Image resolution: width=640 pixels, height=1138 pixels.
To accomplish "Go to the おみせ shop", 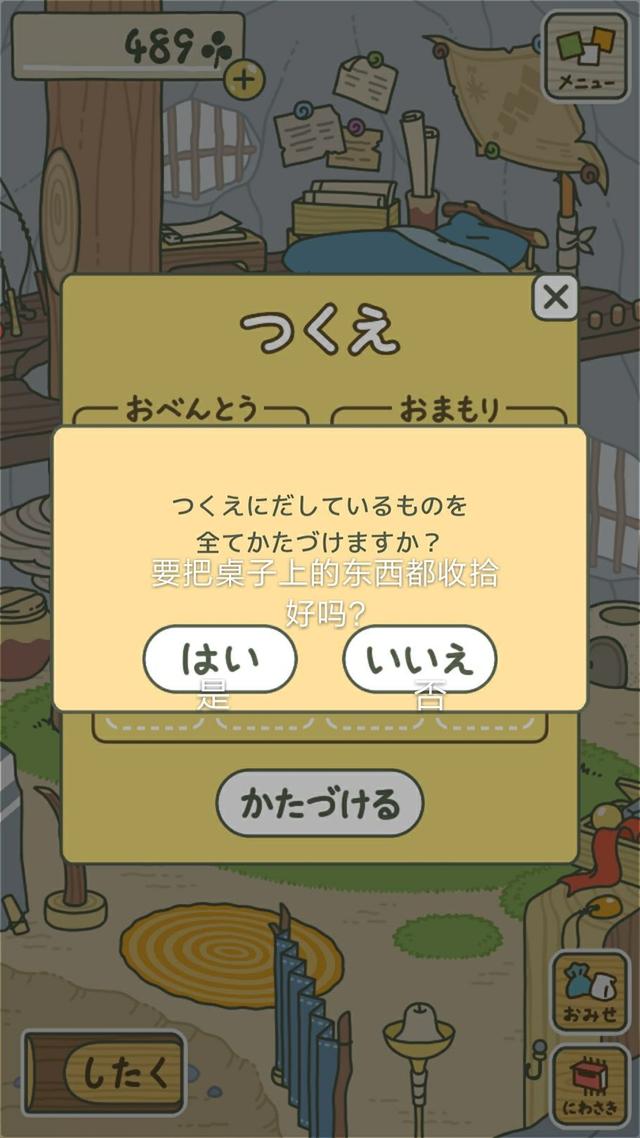I will point(590,991).
